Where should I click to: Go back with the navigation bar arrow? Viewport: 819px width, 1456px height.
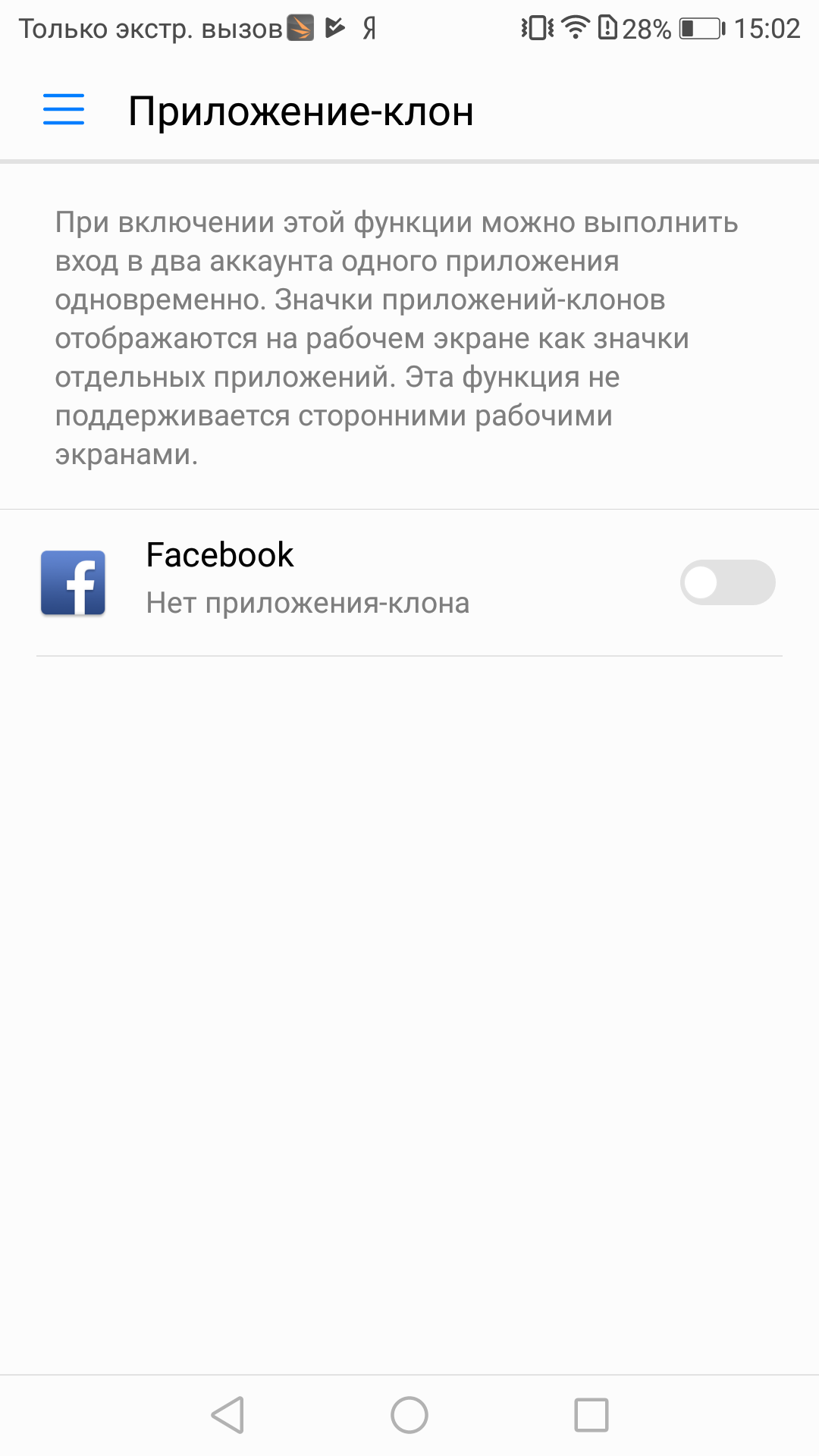pyautogui.click(x=227, y=1415)
